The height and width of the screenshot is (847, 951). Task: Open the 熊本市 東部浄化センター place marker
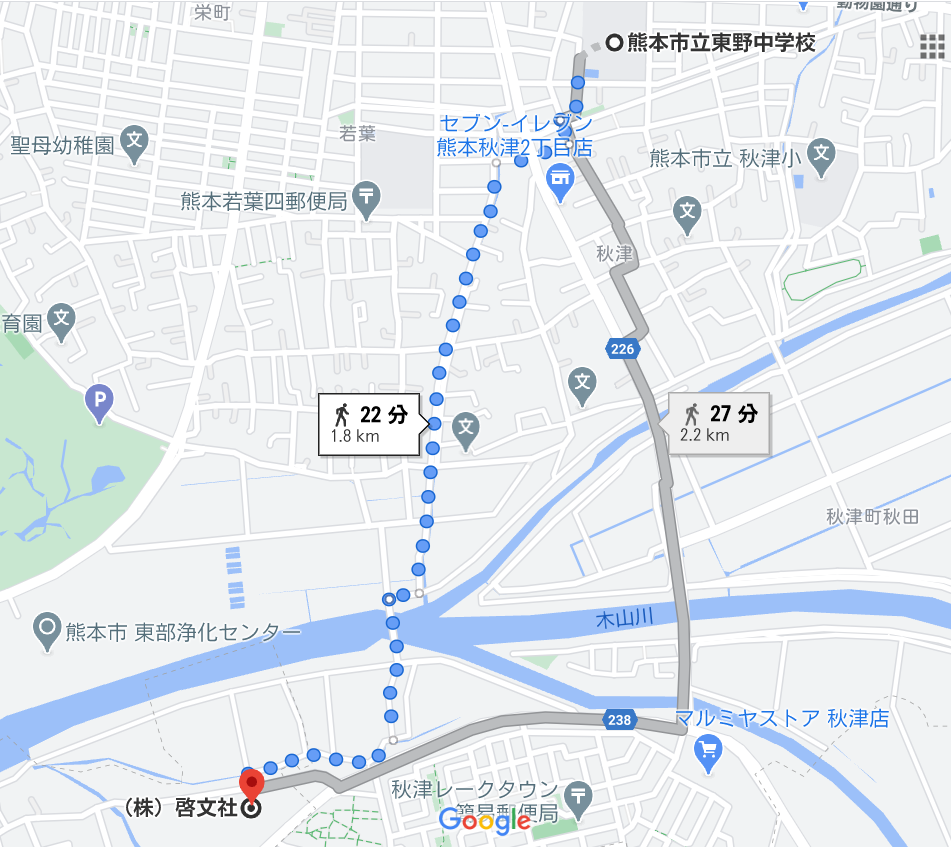click(x=46, y=632)
